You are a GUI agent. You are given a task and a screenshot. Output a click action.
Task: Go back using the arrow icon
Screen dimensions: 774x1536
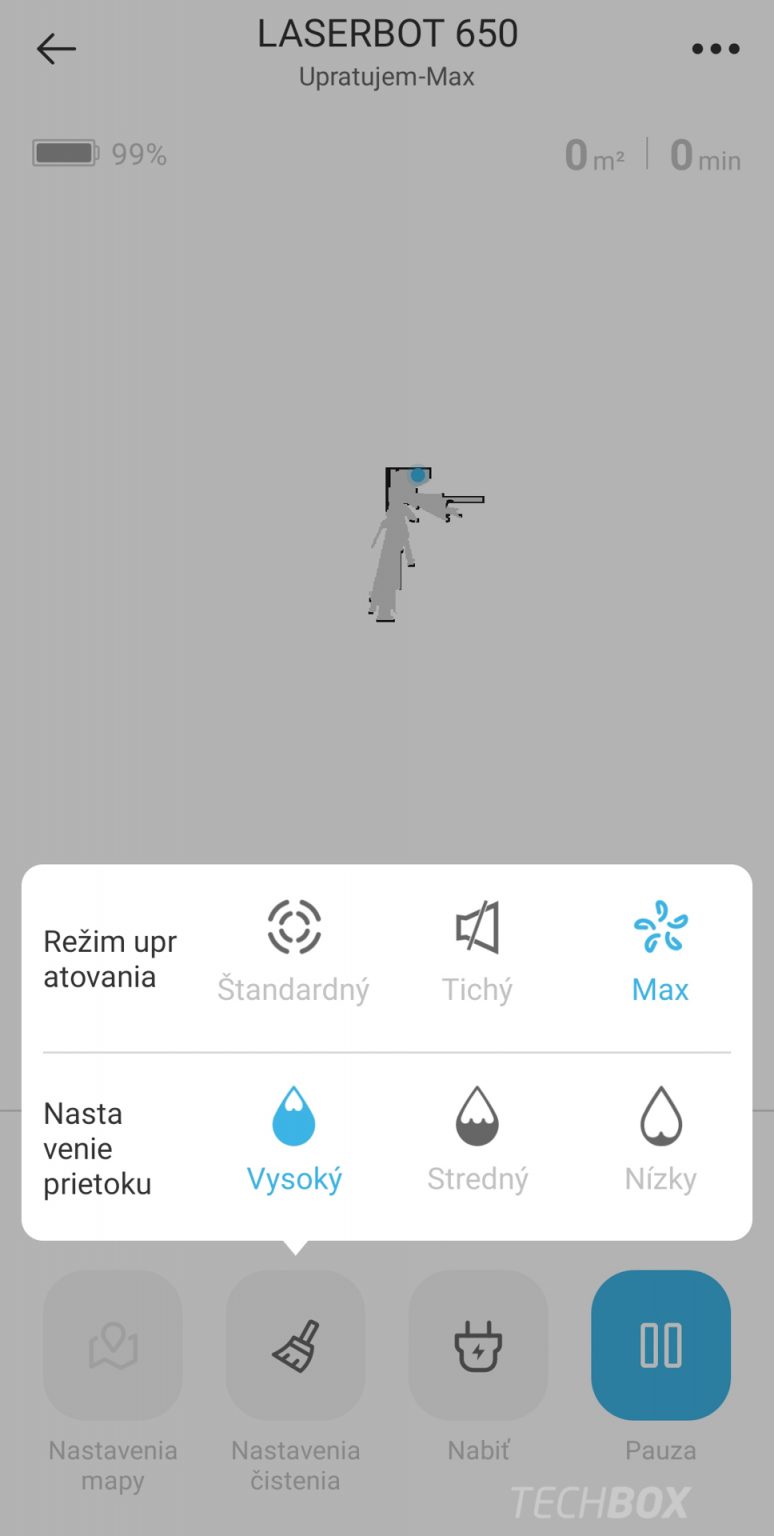tap(56, 49)
